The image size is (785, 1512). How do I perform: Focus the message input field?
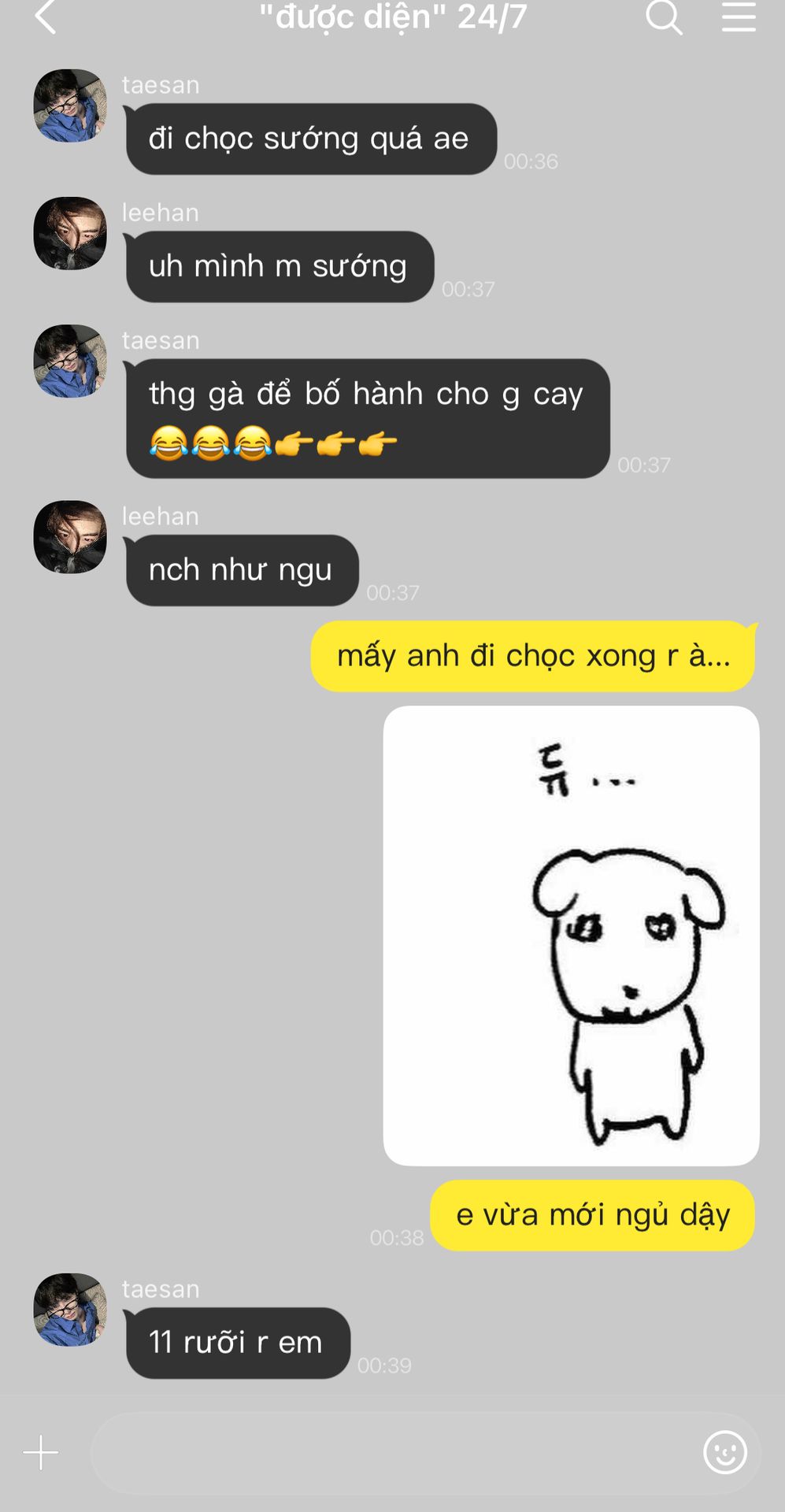(x=394, y=1452)
